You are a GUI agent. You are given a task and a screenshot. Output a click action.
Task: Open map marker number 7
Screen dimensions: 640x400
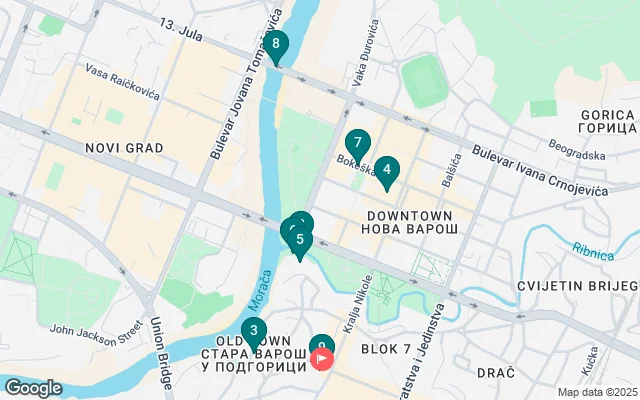357,142
